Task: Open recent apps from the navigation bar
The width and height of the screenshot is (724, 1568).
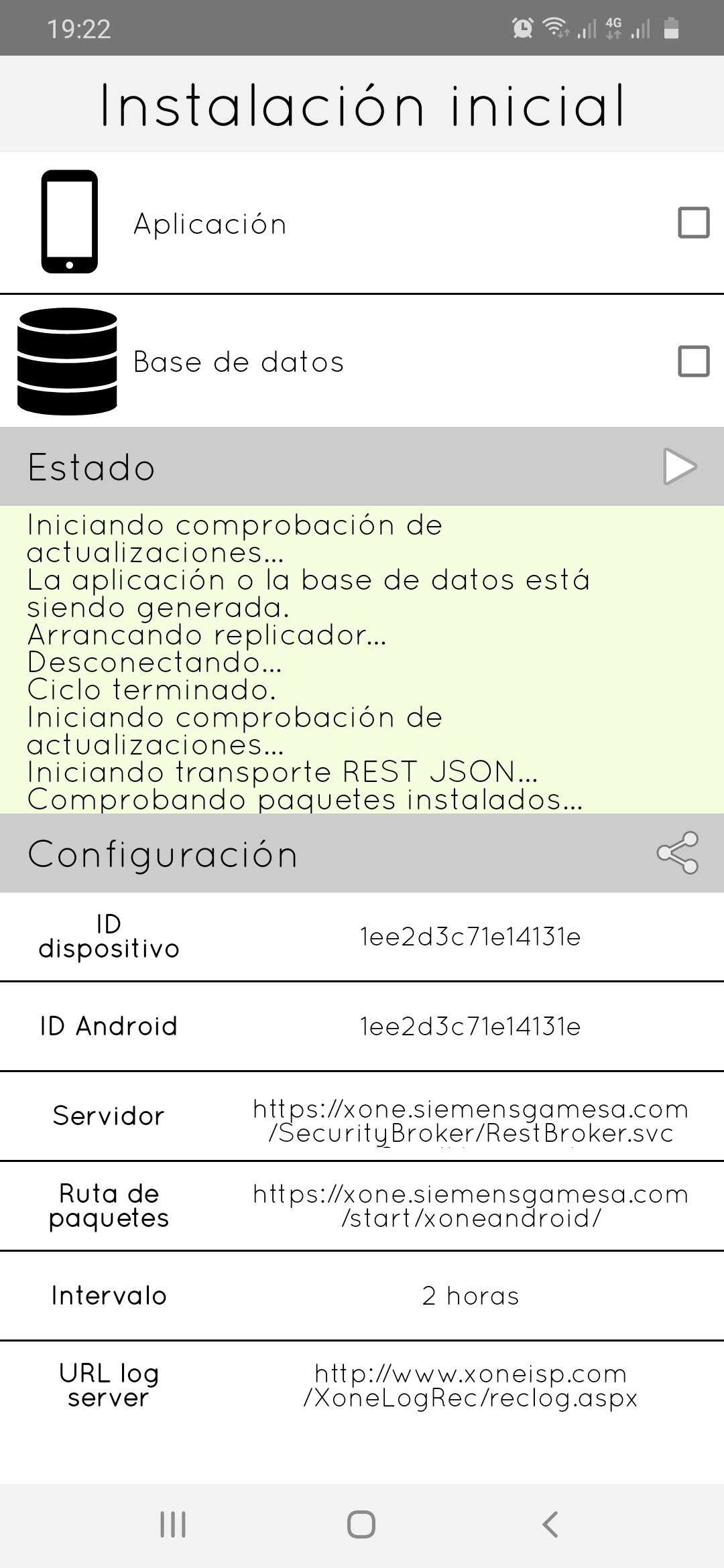Action: click(173, 1524)
